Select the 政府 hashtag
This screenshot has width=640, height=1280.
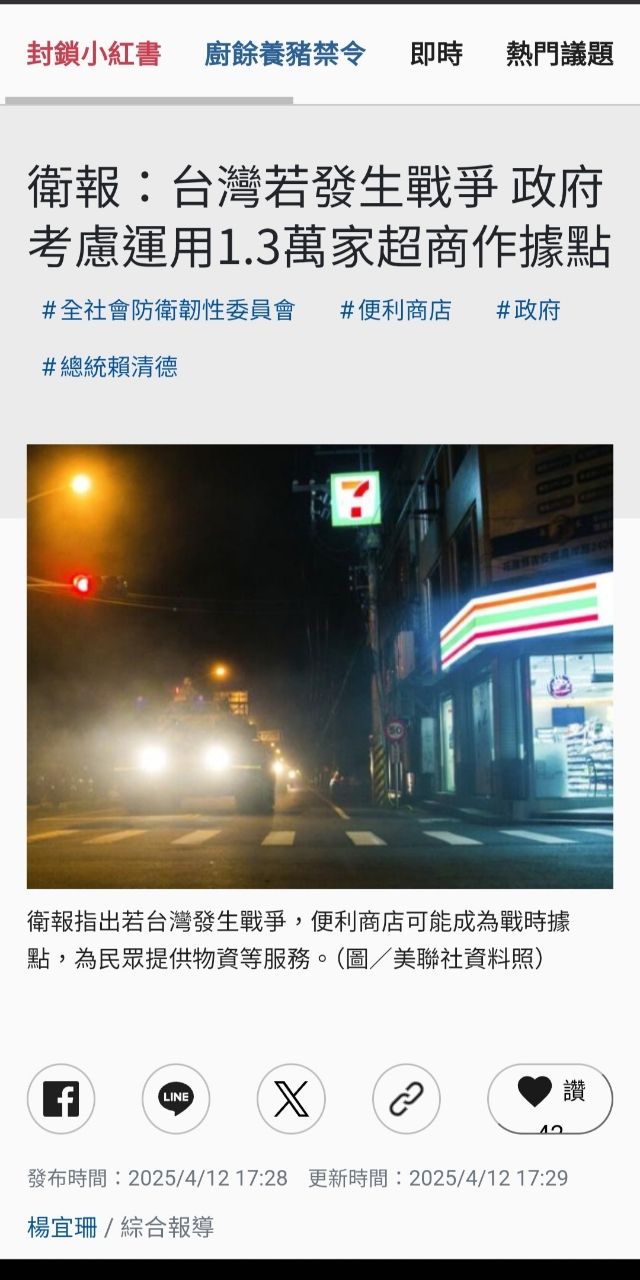[528, 310]
